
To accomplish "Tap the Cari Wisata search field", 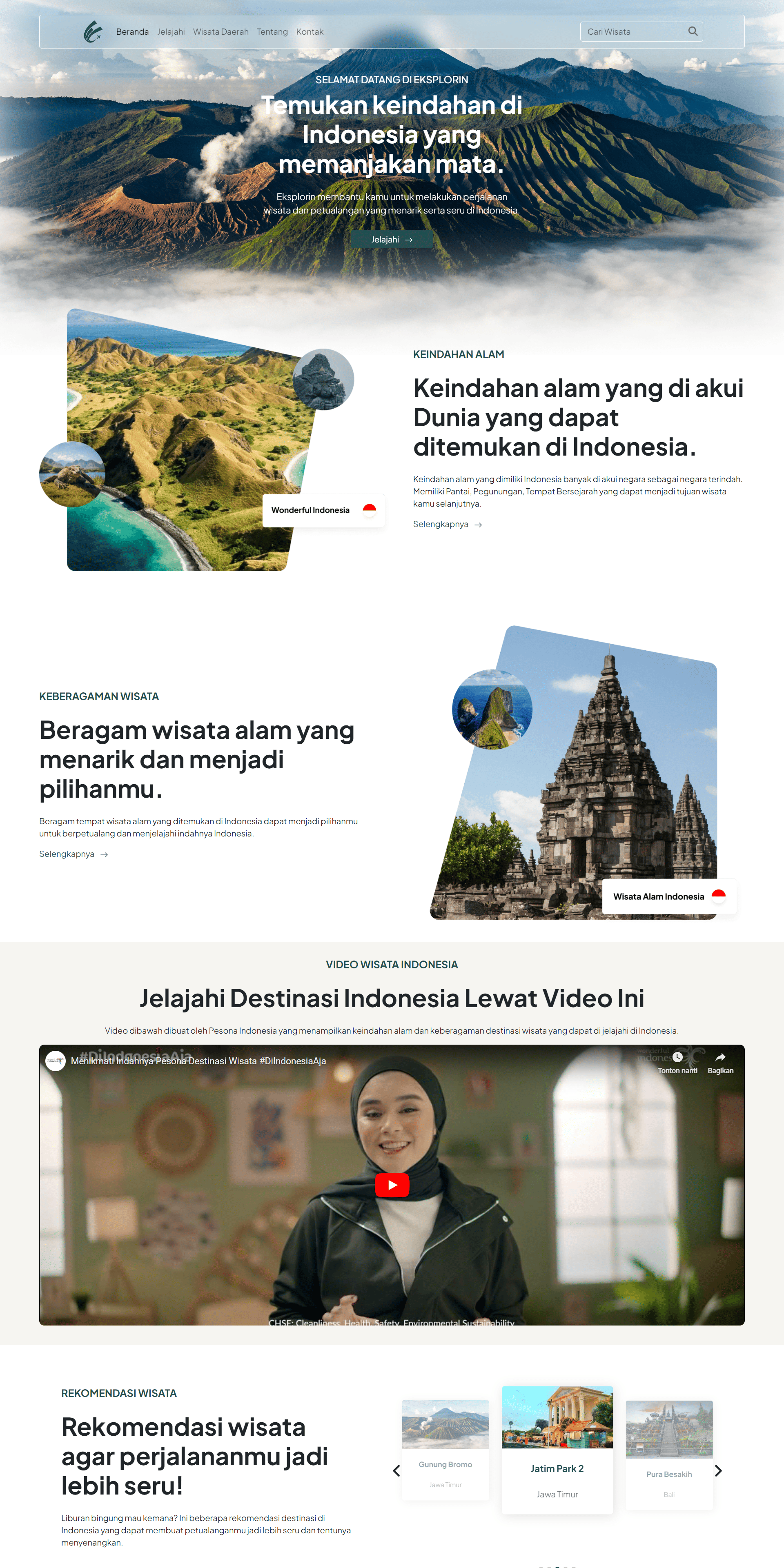I will click(630, 32).
